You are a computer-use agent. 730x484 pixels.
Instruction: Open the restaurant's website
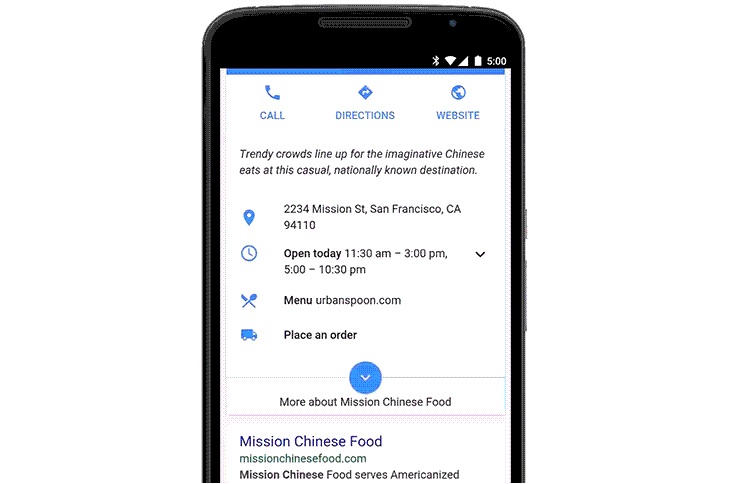457,102
